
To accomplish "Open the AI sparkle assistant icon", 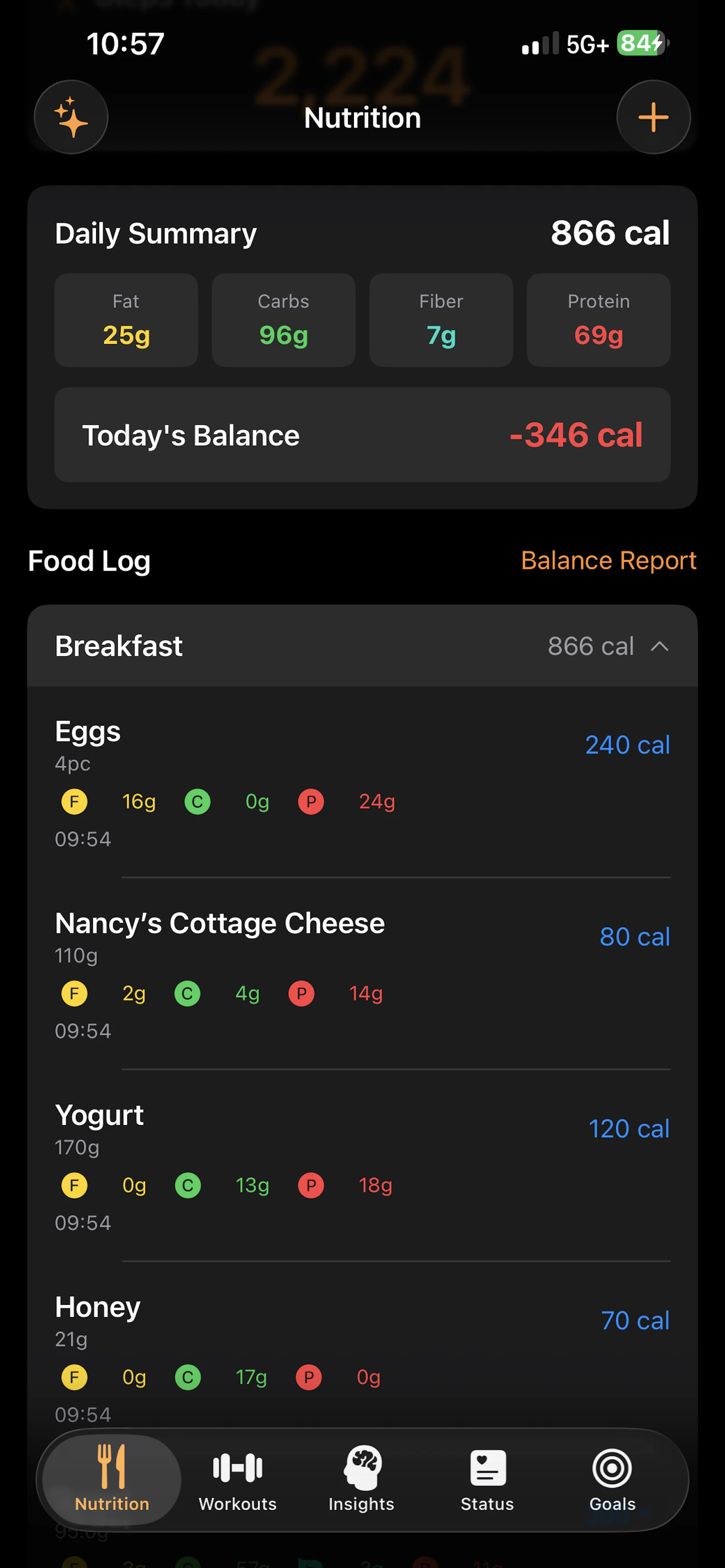I will coord(71,117).
